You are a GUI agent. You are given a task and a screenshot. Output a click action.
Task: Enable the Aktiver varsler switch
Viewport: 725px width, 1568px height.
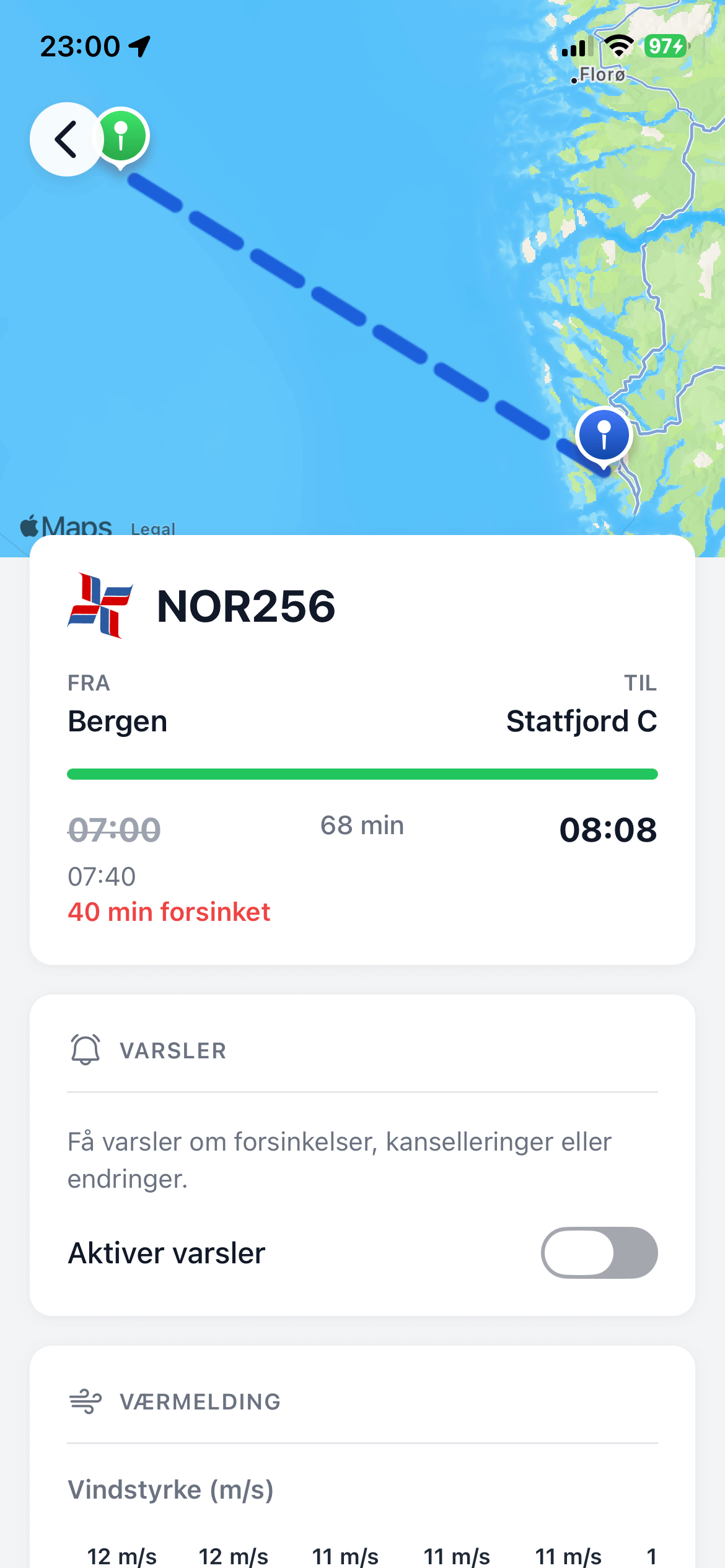(x=599, y=1253)
